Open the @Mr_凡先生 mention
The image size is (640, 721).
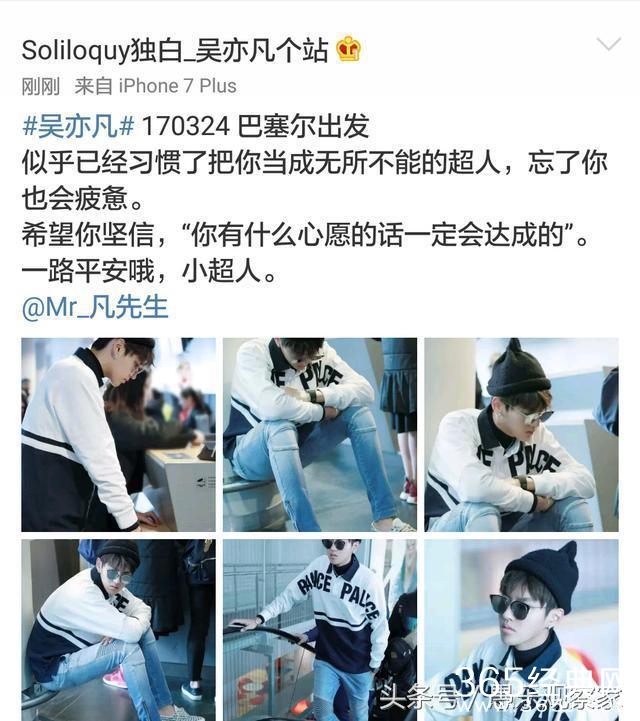[95, 307]
